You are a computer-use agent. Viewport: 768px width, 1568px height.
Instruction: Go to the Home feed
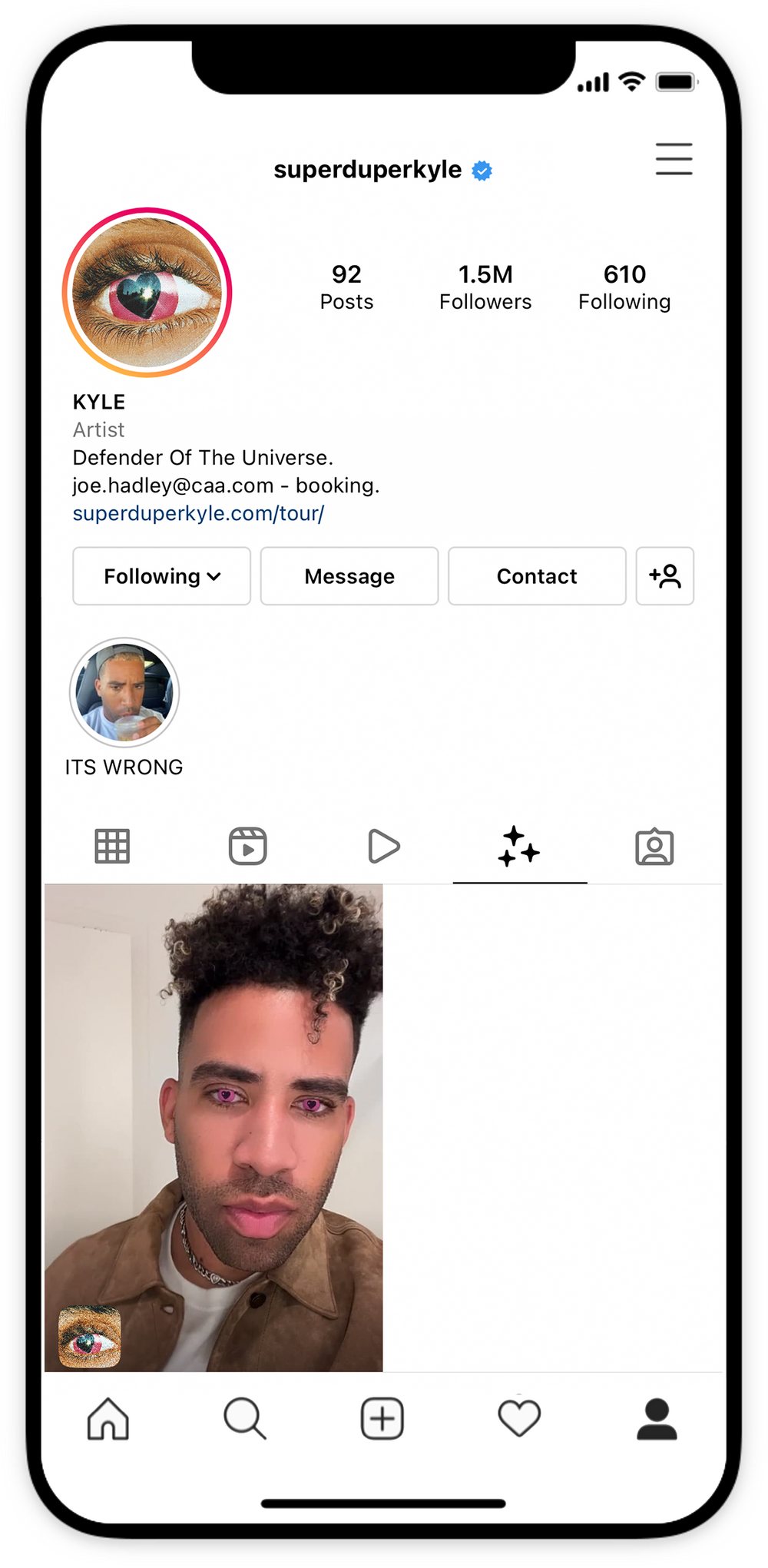pos(108,1418)
